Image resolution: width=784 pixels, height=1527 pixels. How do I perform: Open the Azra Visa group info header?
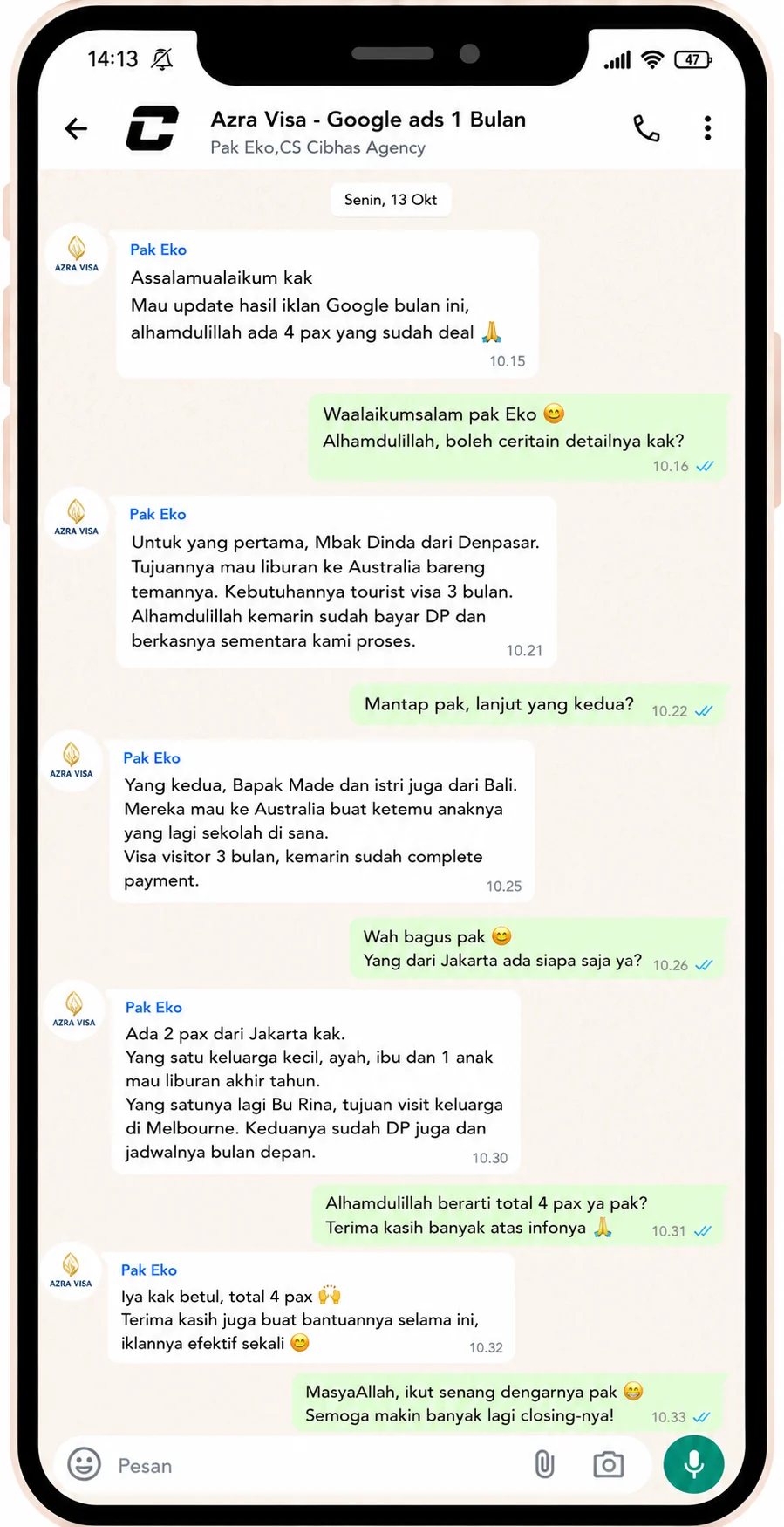click(x=368, y=131)
